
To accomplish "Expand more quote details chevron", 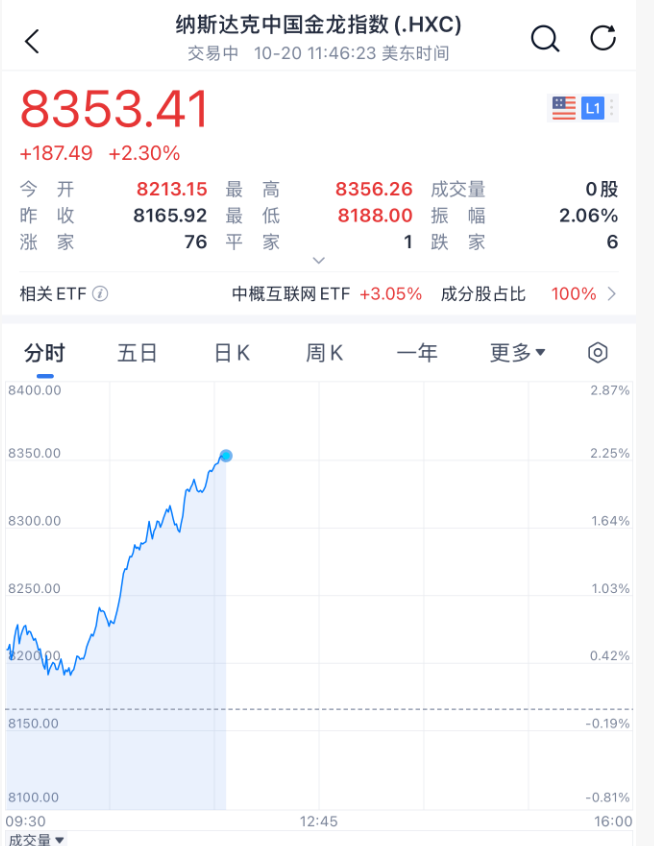I will (319, 260).
